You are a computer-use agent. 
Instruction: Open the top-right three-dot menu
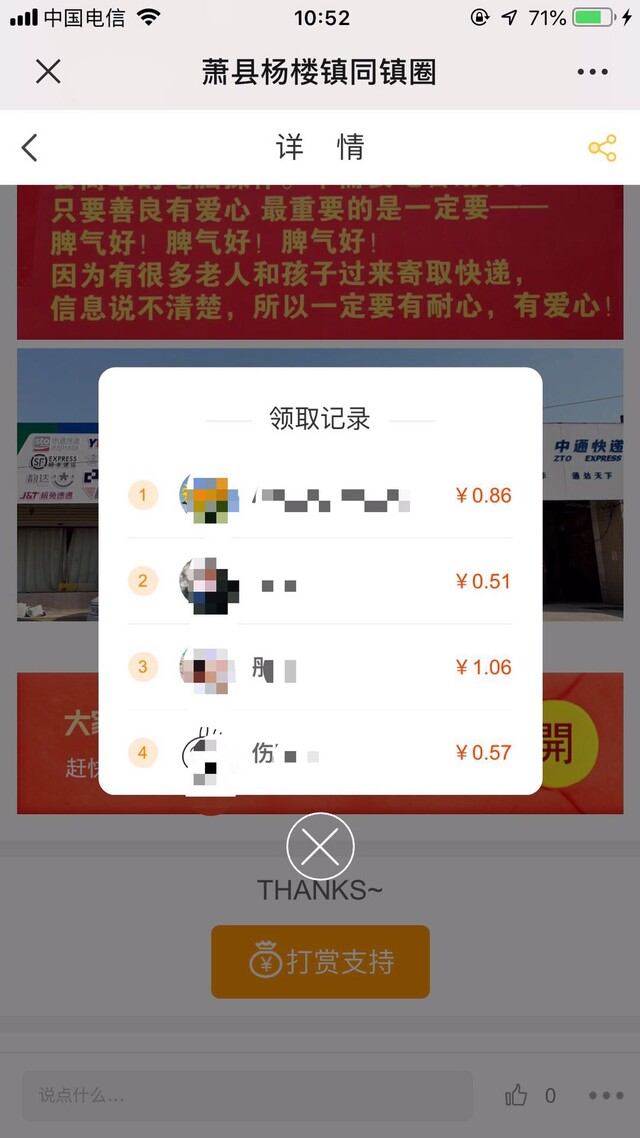coord(592,72)
